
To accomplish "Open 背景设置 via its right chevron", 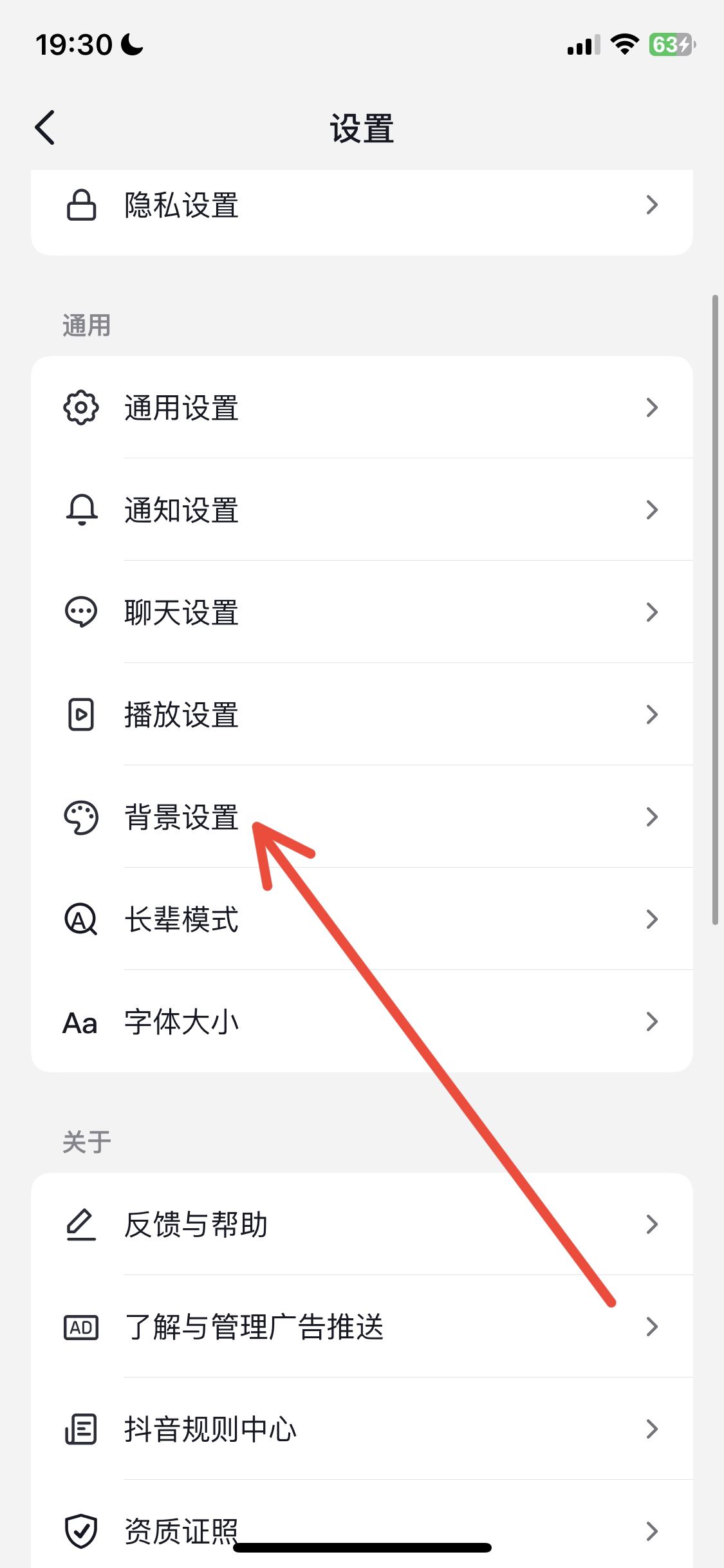I will [x=653, y=816].
